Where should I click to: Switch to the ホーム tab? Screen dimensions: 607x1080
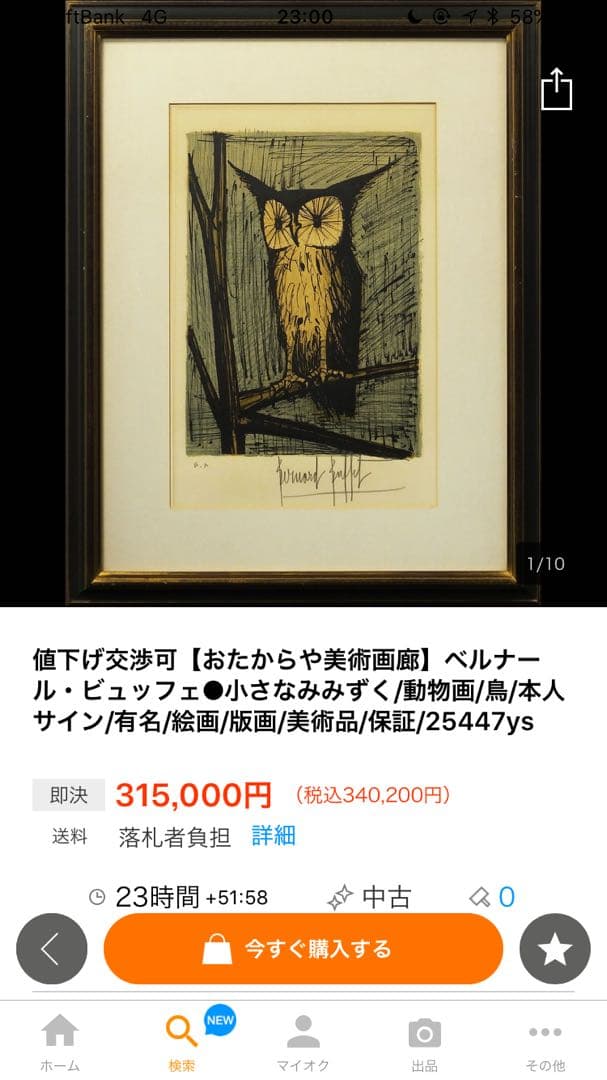point(60,1040)
